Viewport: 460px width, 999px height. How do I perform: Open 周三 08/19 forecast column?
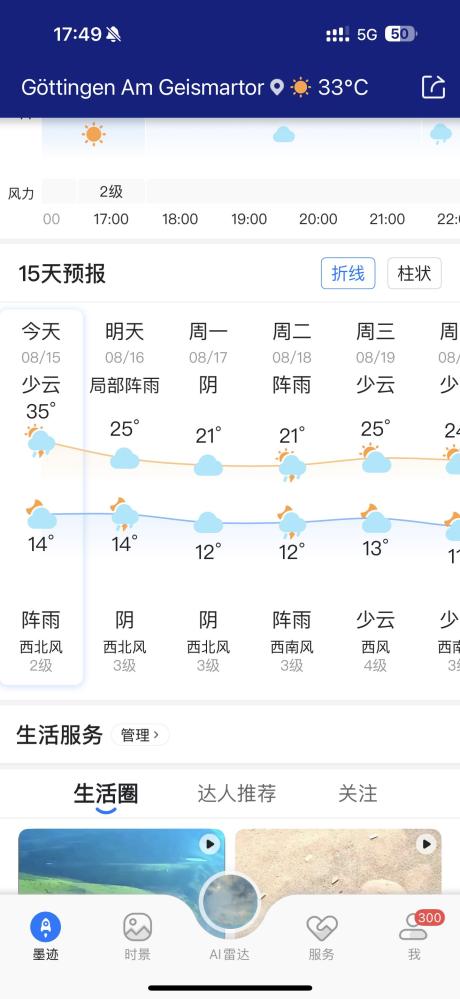pyautogui.click(x=375, y=497)
